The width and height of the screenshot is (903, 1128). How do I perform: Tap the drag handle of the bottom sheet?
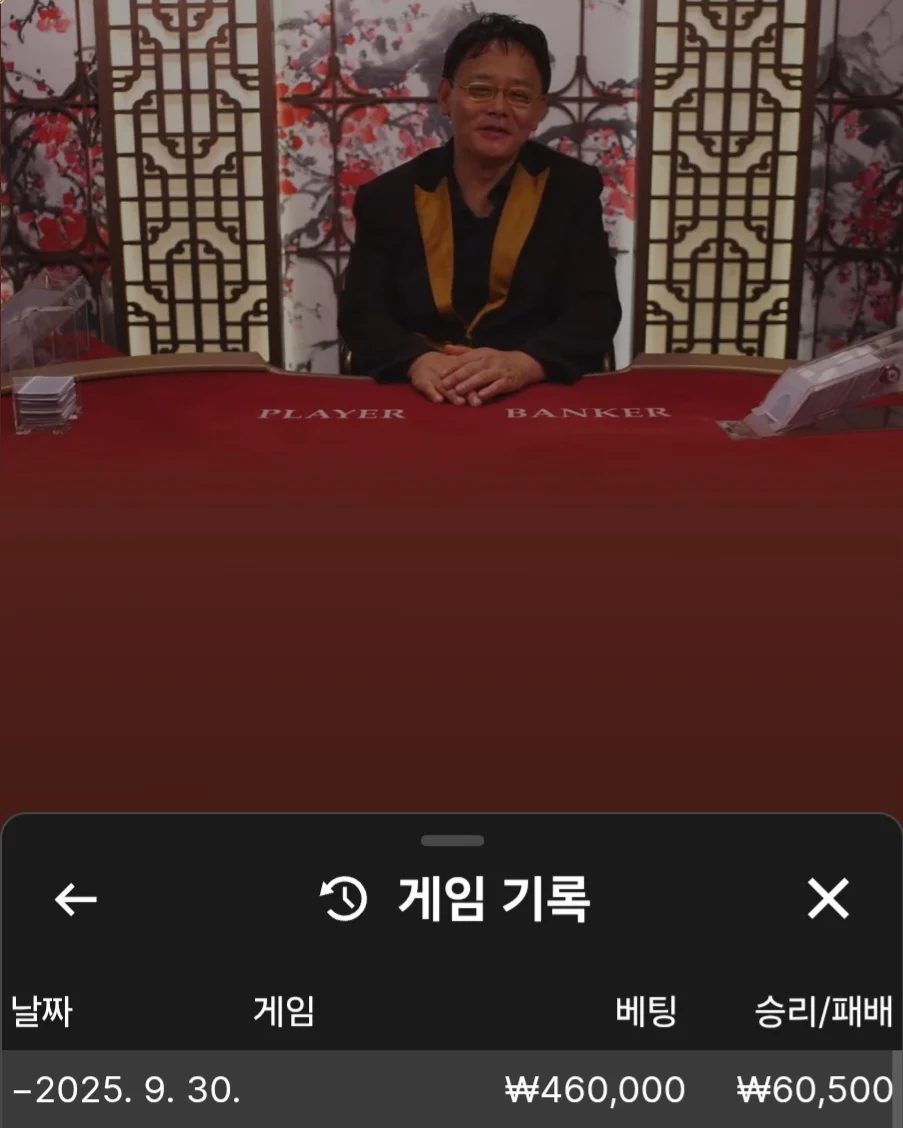click(452, 841)
